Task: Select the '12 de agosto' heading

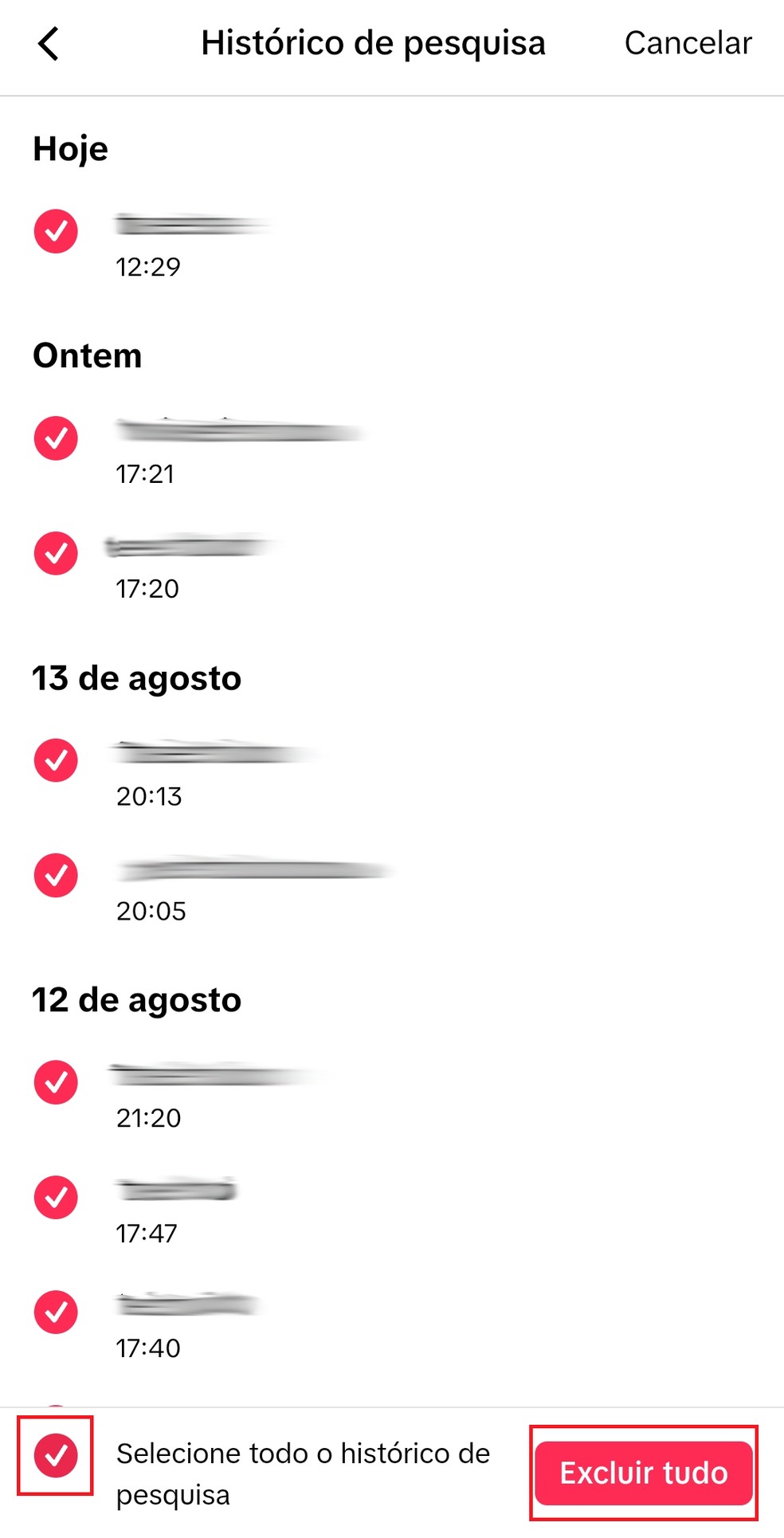Action: click(x=136, y=1000)
